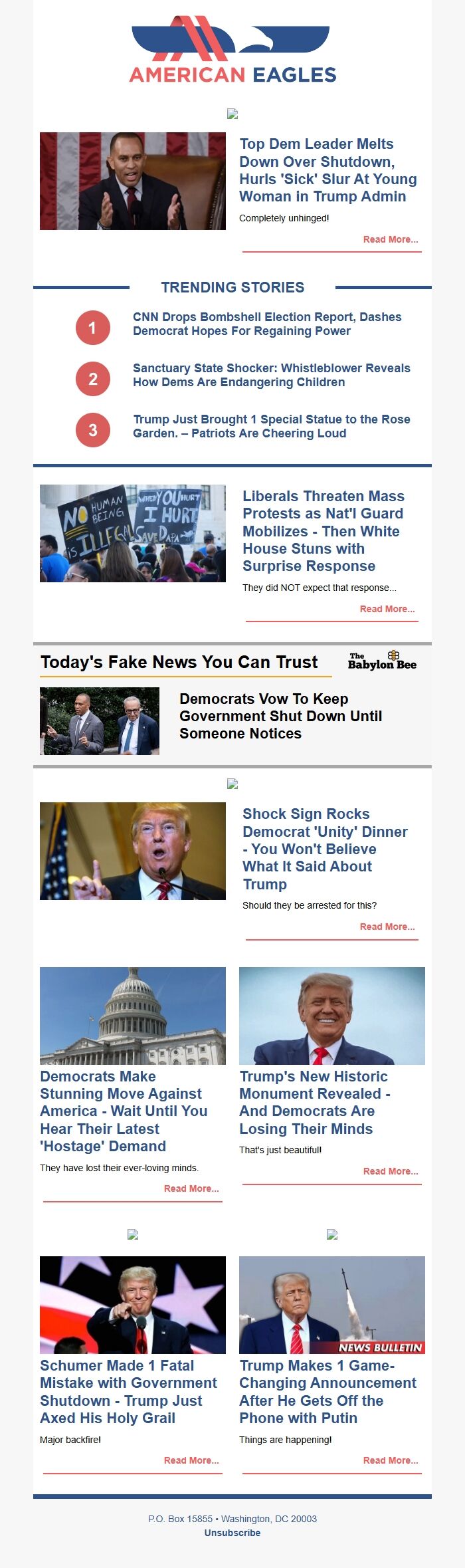The height and width of the screenshot is (1568, 465).
Task: Open 'Democrats Make Stunning Move Against America' headline
Action: coord(124,1111)
